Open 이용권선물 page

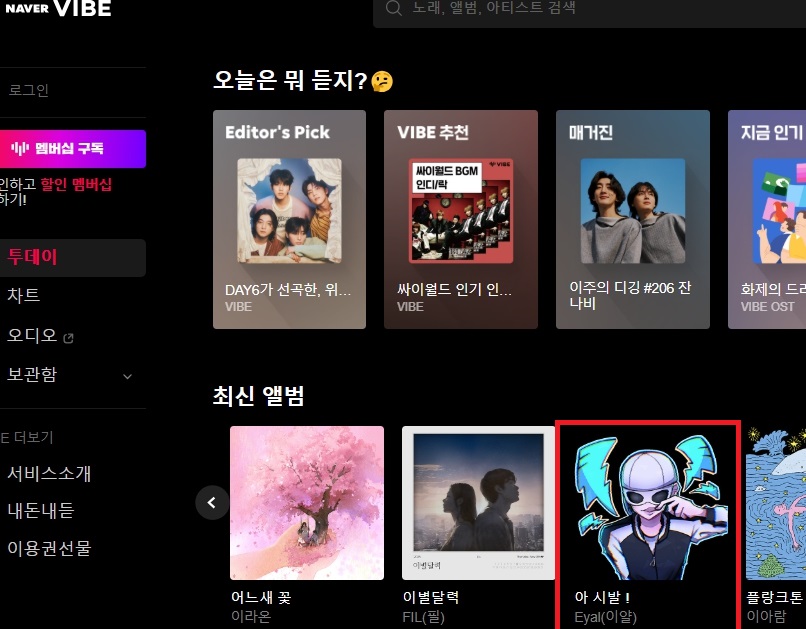[x=49, y=548]
